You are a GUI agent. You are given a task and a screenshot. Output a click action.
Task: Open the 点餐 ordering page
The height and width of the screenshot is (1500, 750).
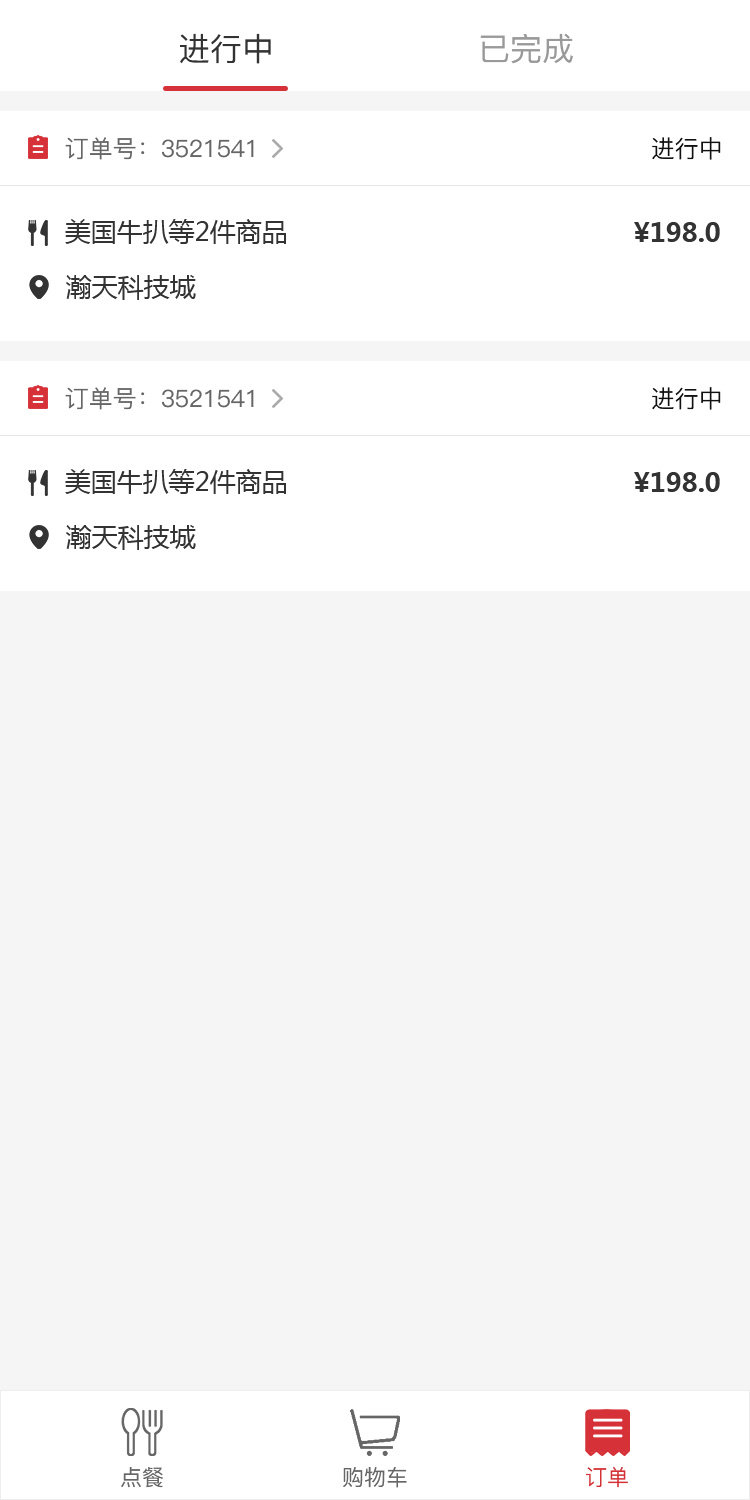click(x=142, y=1446)
